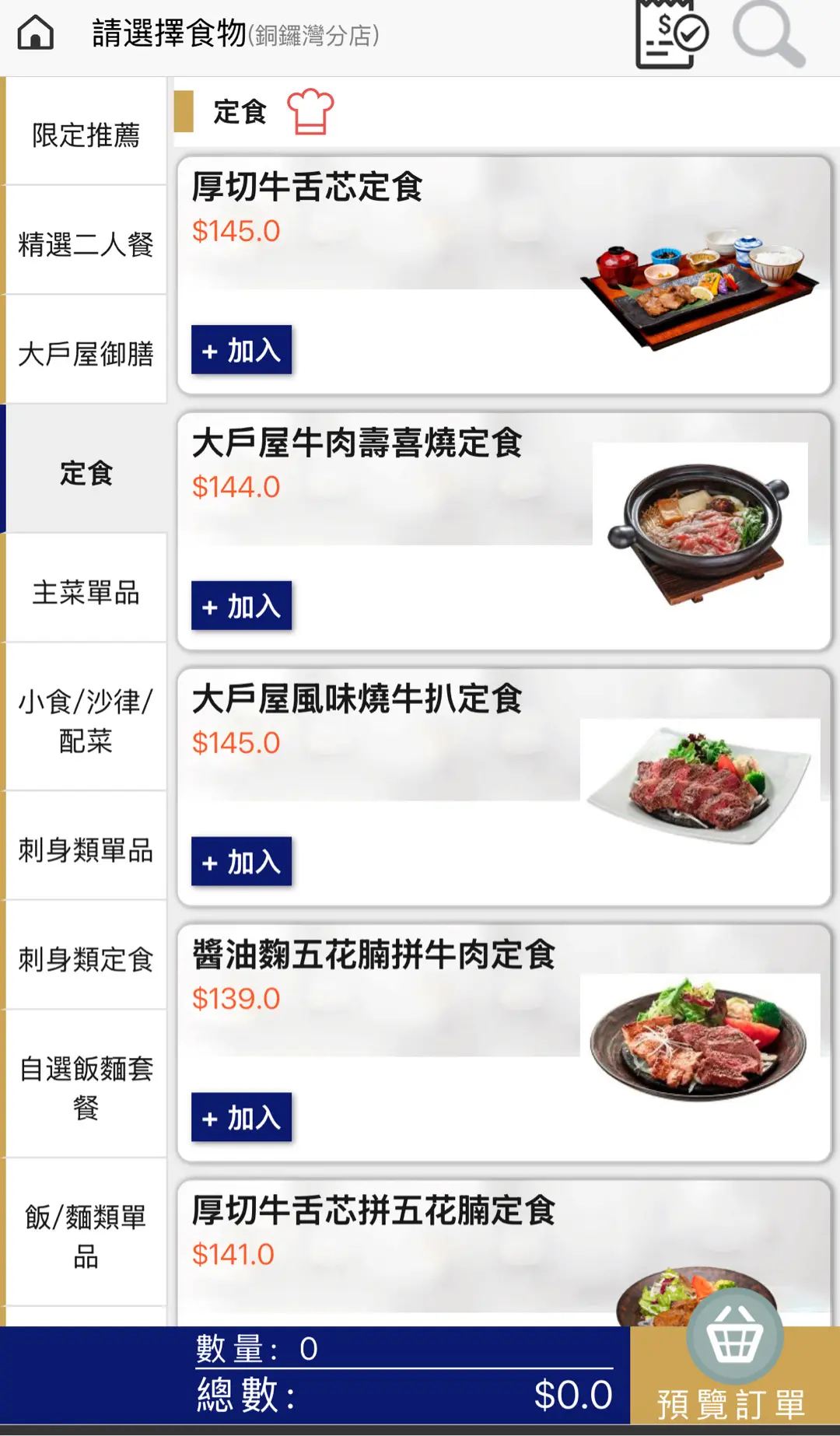Switch to 精選二人餐 category

[x=86, y=243]
